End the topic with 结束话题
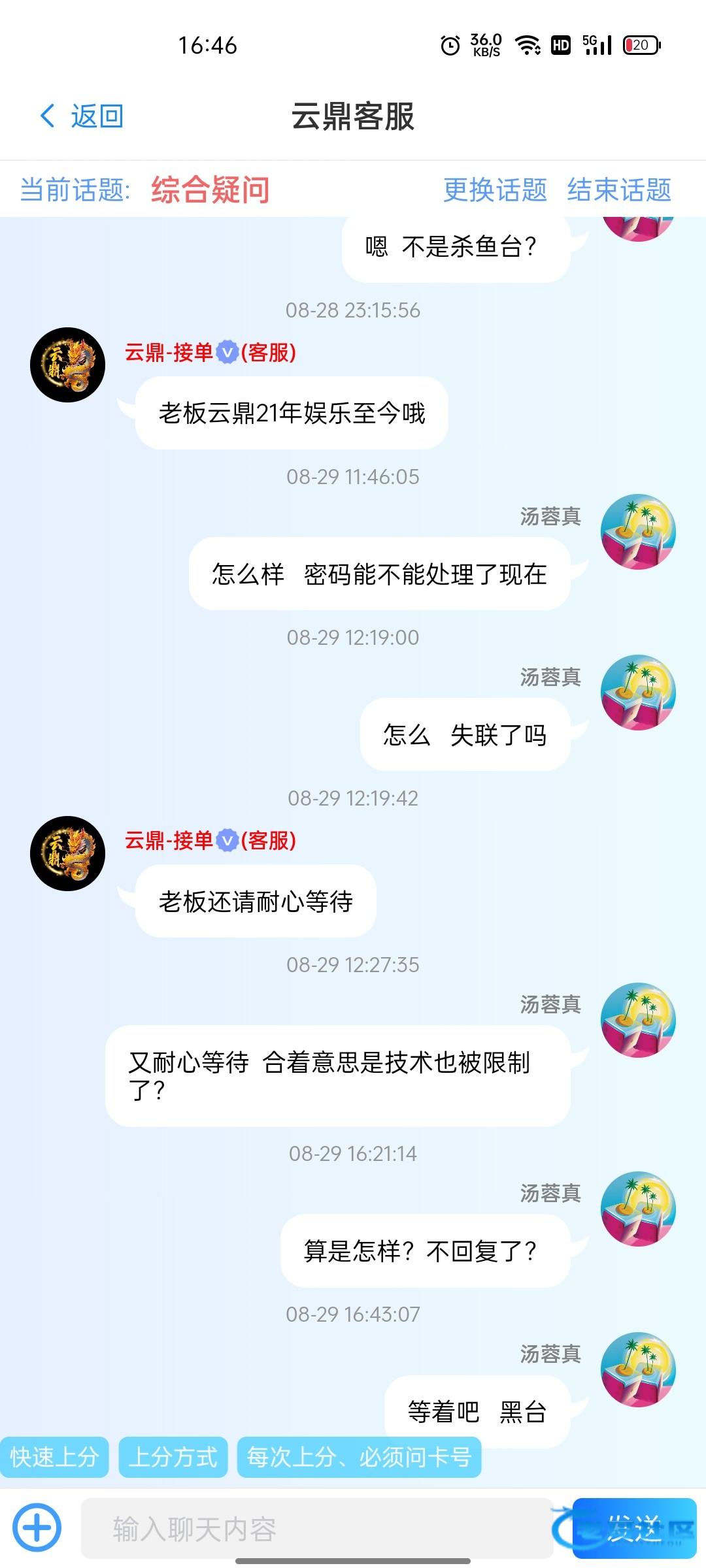This screenshot has height=1568, width=706. coord(619,190)
